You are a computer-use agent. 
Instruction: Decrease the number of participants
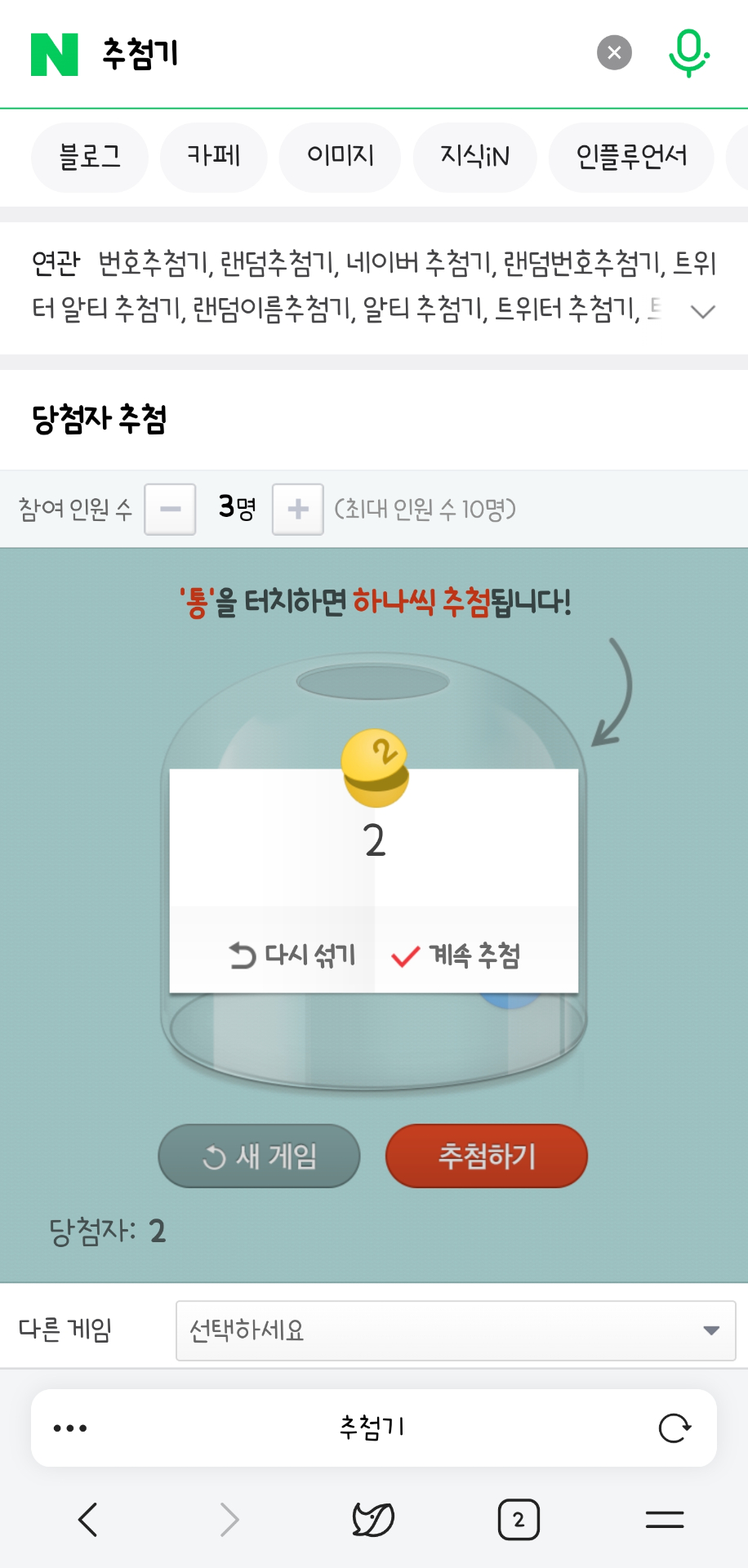tap(170, 510)
